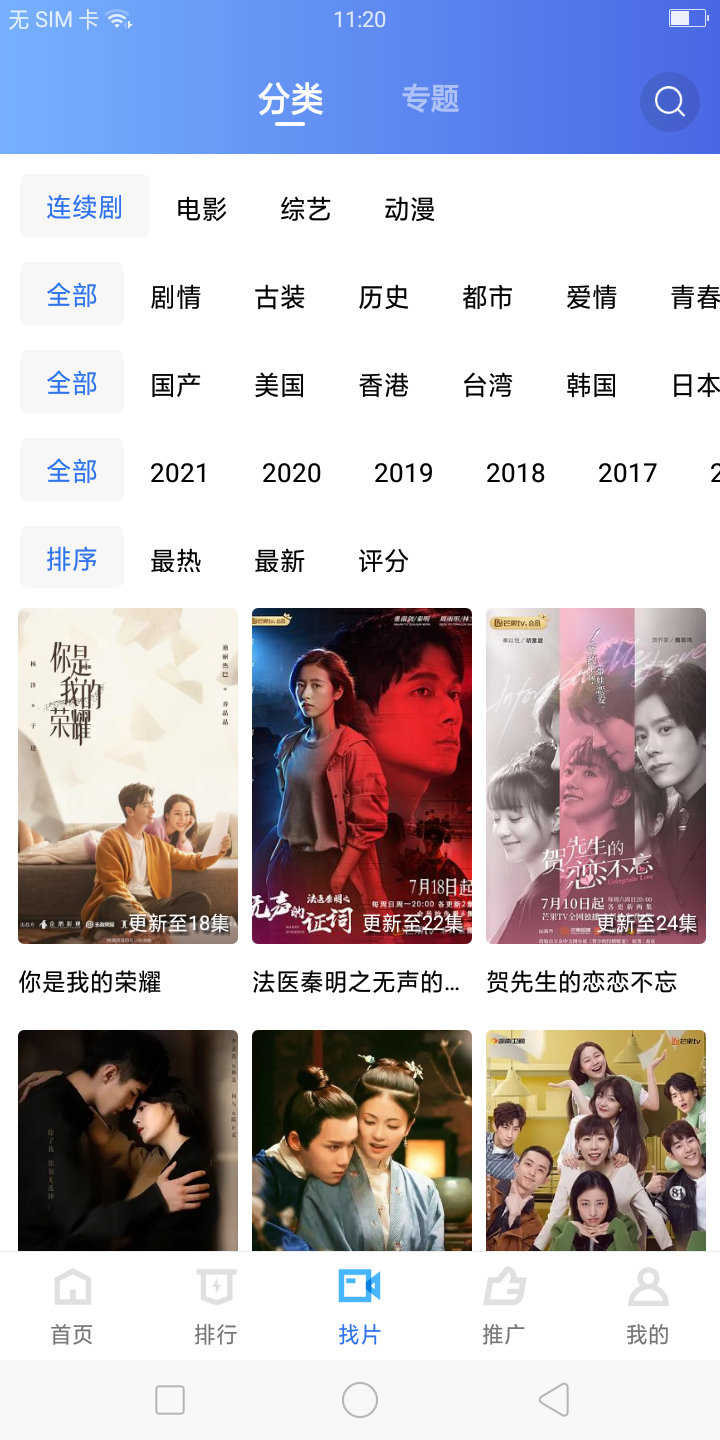Tap the Android back button
720x1440 pixels.
[554, 1401]
